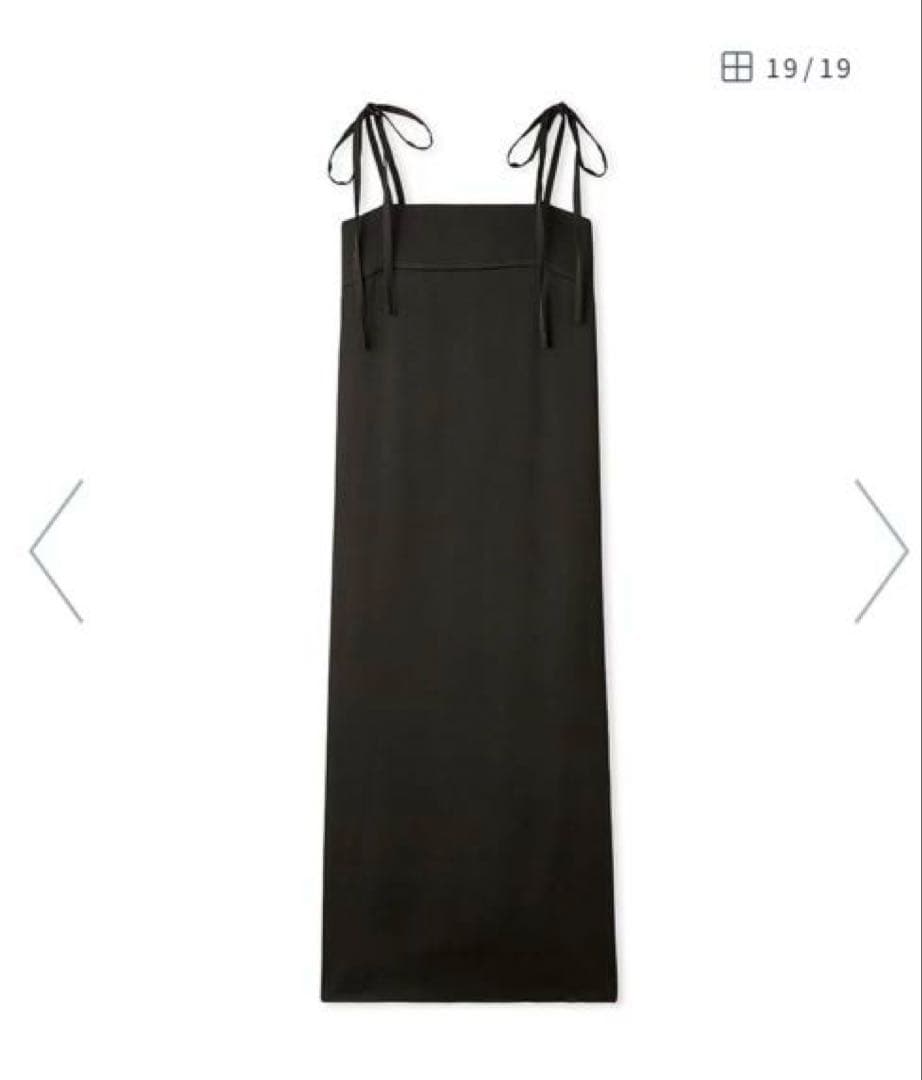
Task: Open the image grid view icon
Action: [x=736, y=67]
